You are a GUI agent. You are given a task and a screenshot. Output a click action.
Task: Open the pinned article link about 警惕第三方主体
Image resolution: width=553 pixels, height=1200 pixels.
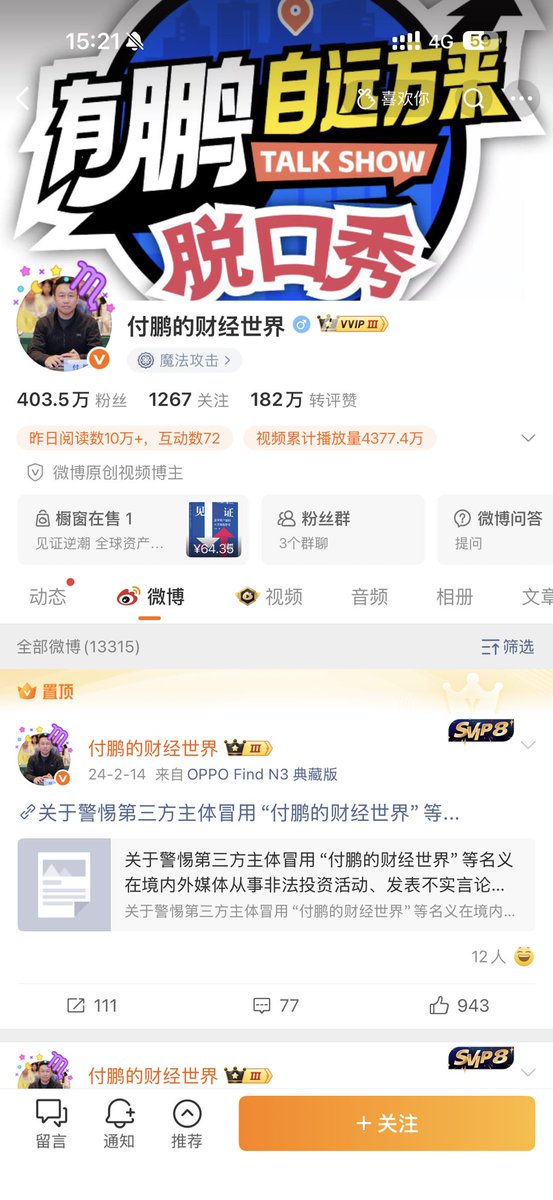pos(239,813)
